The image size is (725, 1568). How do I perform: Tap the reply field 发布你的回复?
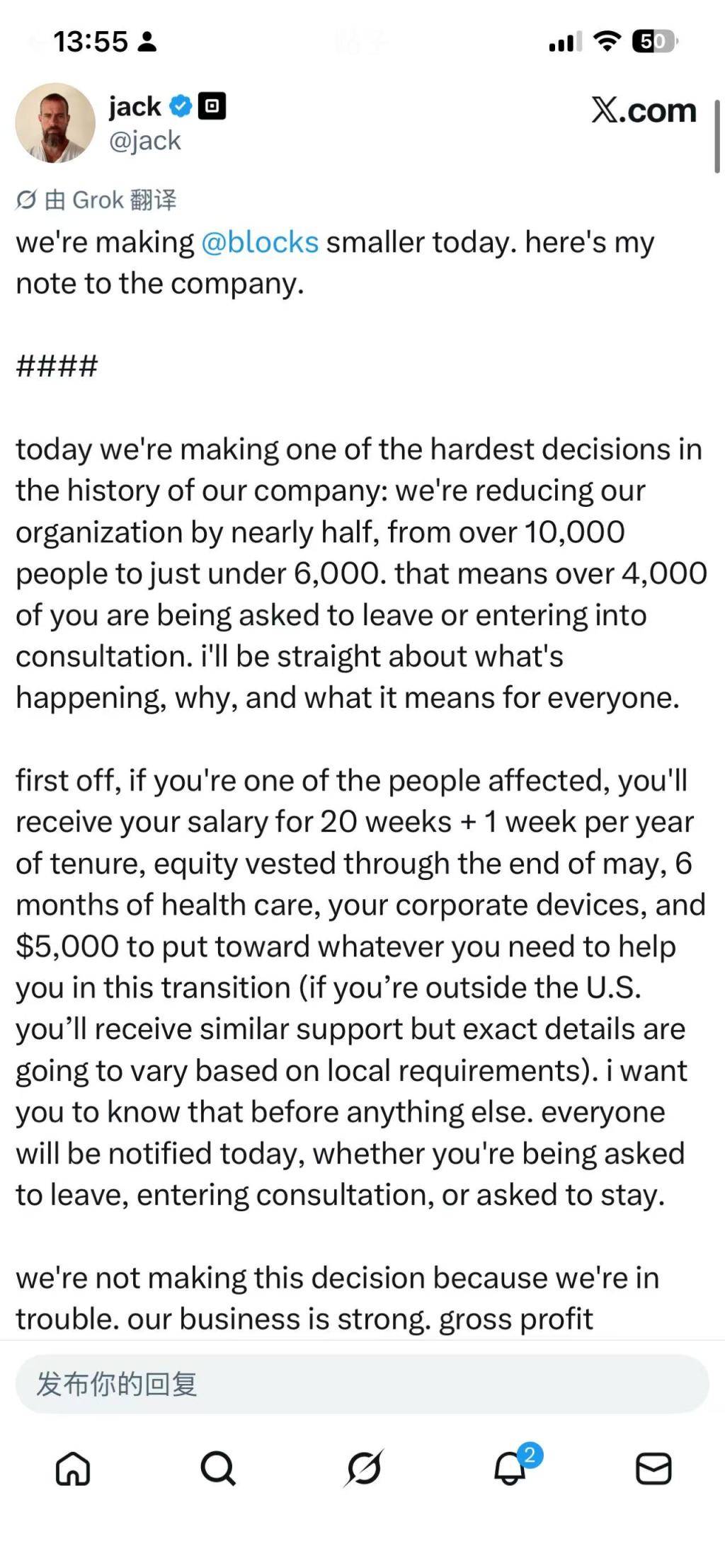(x=362, y=1383)
